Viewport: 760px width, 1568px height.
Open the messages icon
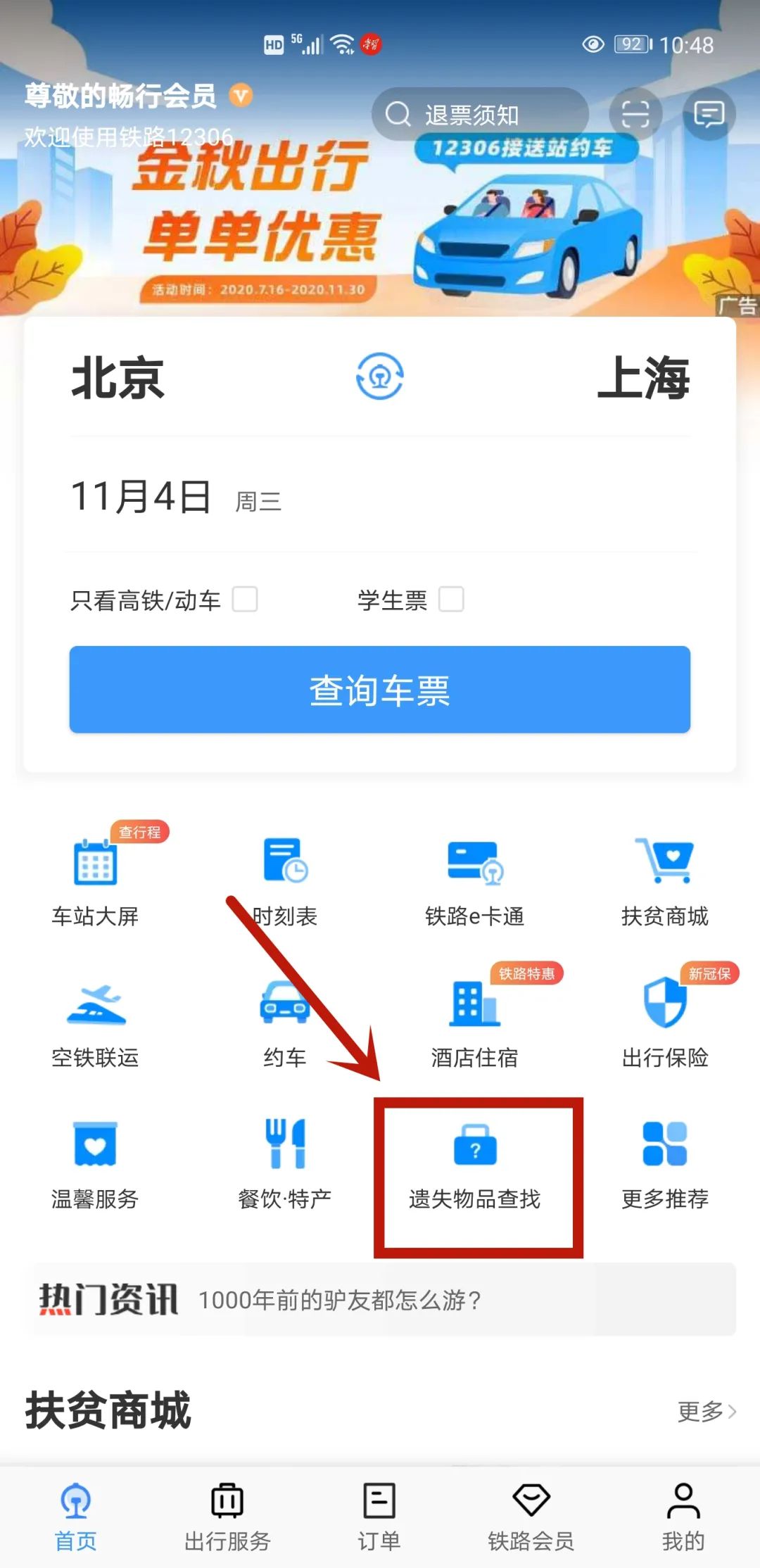pos(709,114)
